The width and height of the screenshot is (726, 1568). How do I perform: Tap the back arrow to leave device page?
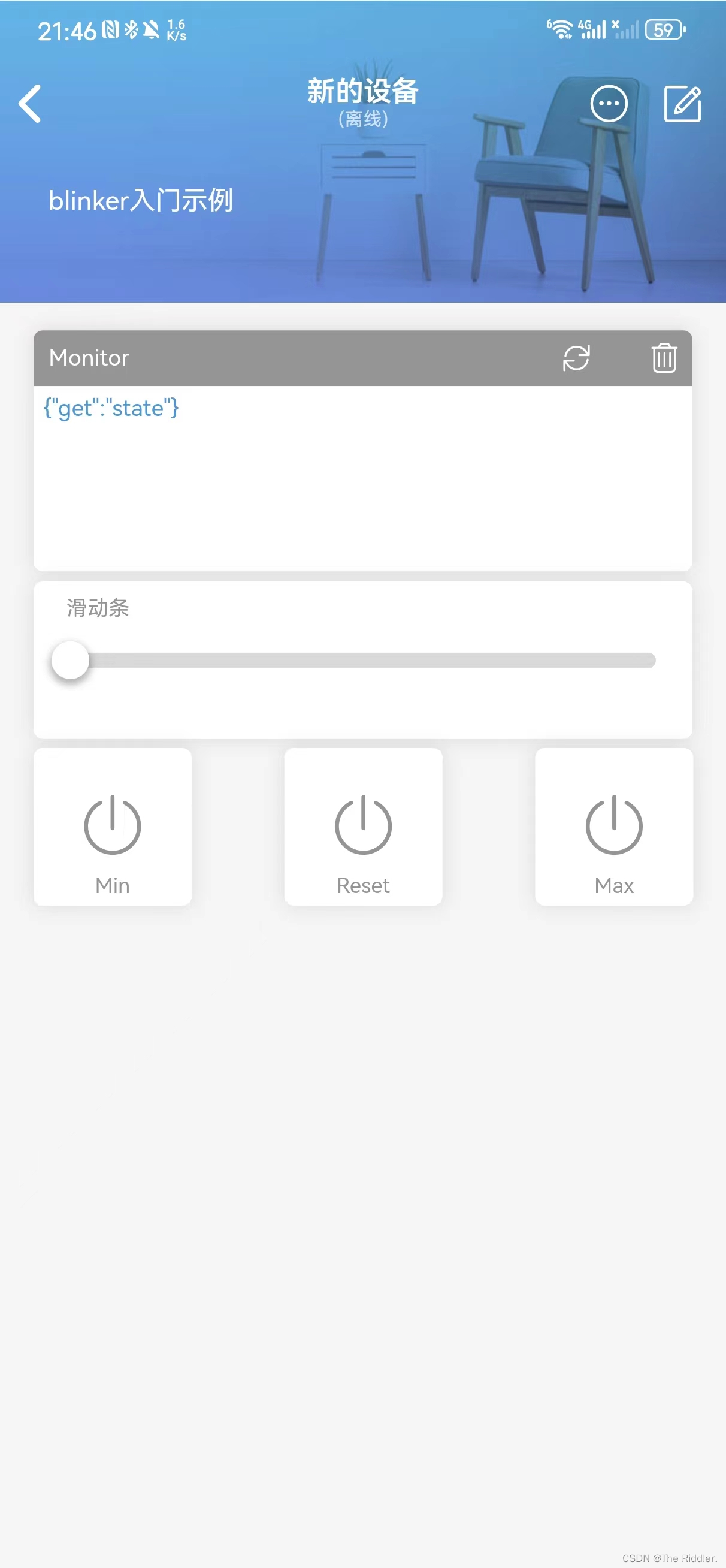(x=29, y=103)
